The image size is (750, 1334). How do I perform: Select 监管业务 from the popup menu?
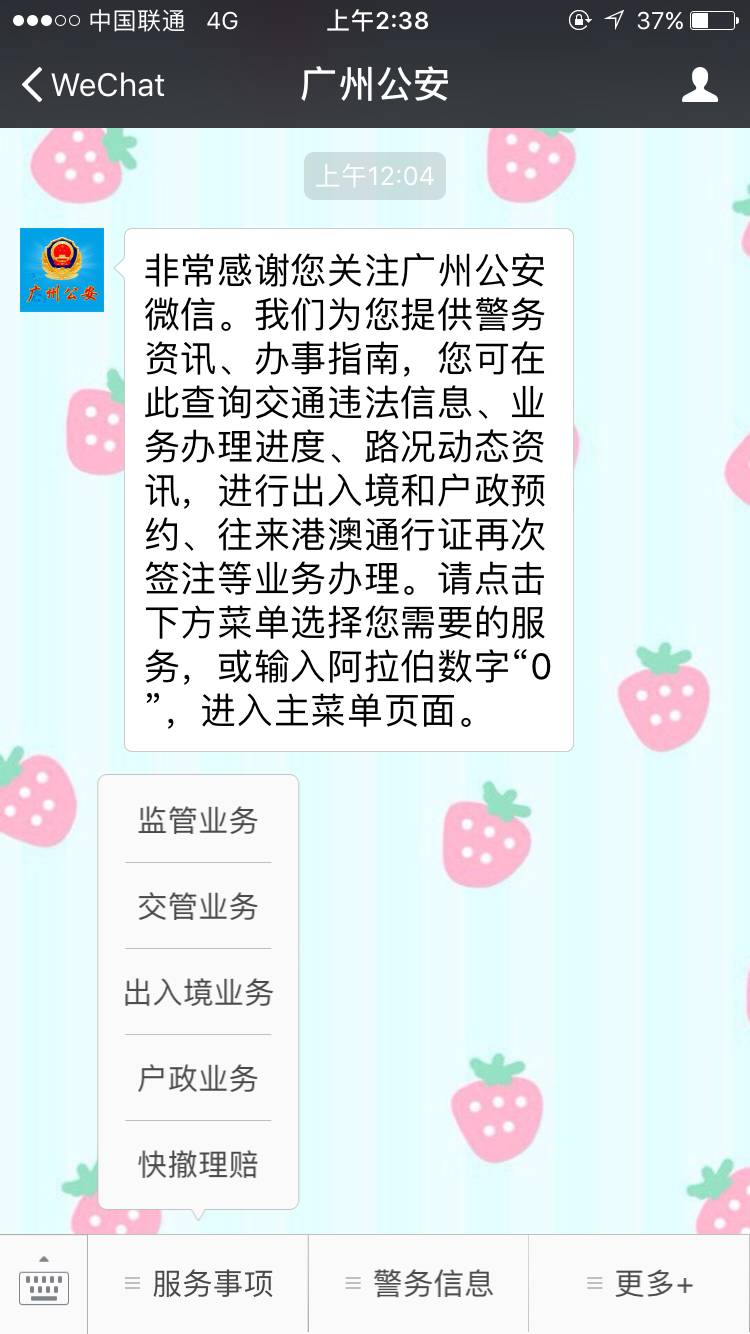(198, 821)
